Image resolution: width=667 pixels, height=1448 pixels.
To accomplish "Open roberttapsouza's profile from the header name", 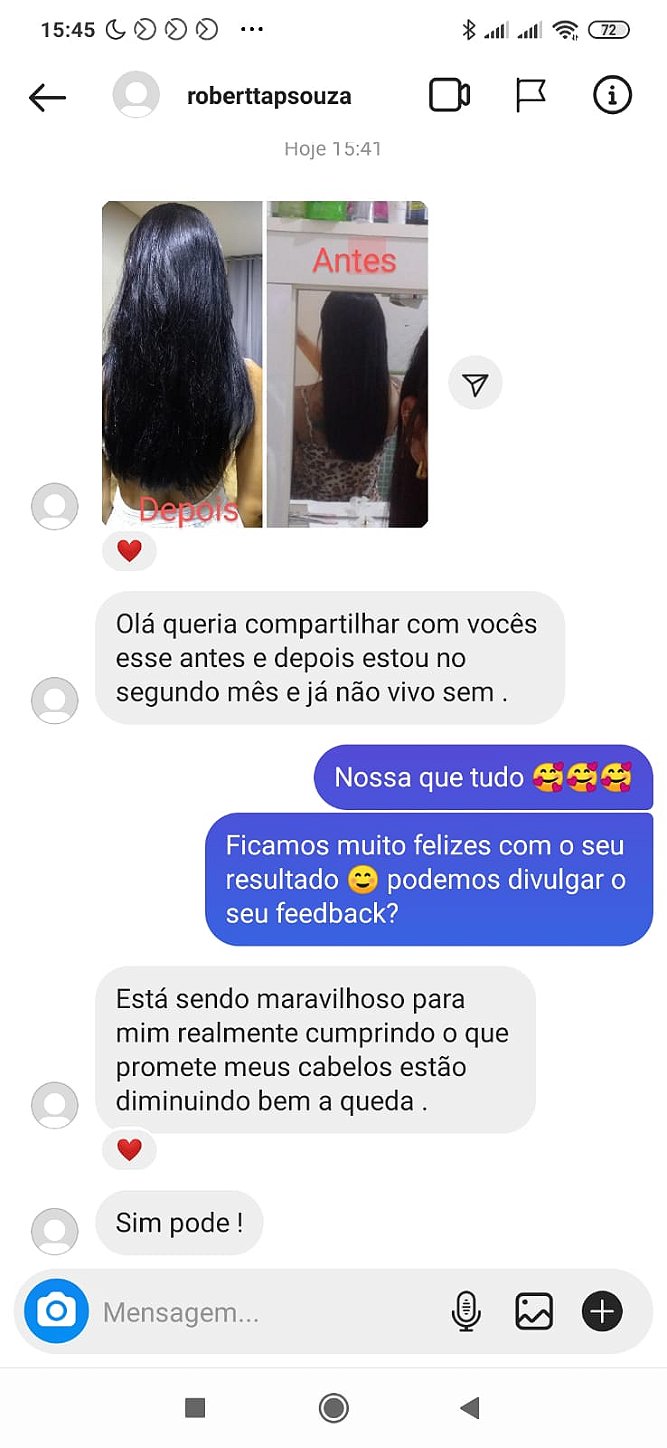I will [269, 97].
